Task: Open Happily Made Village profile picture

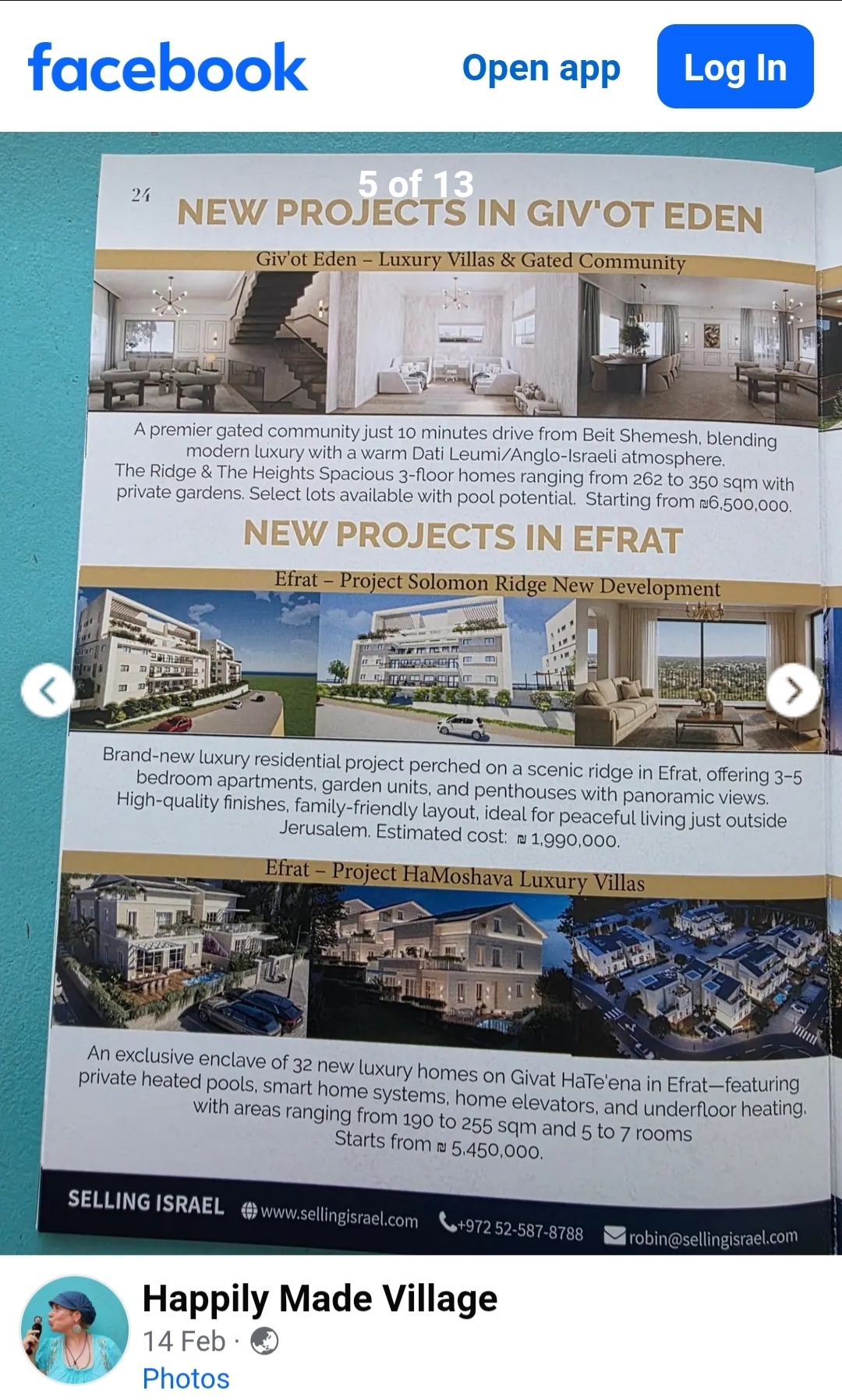Action: [x=74, y=1329]
